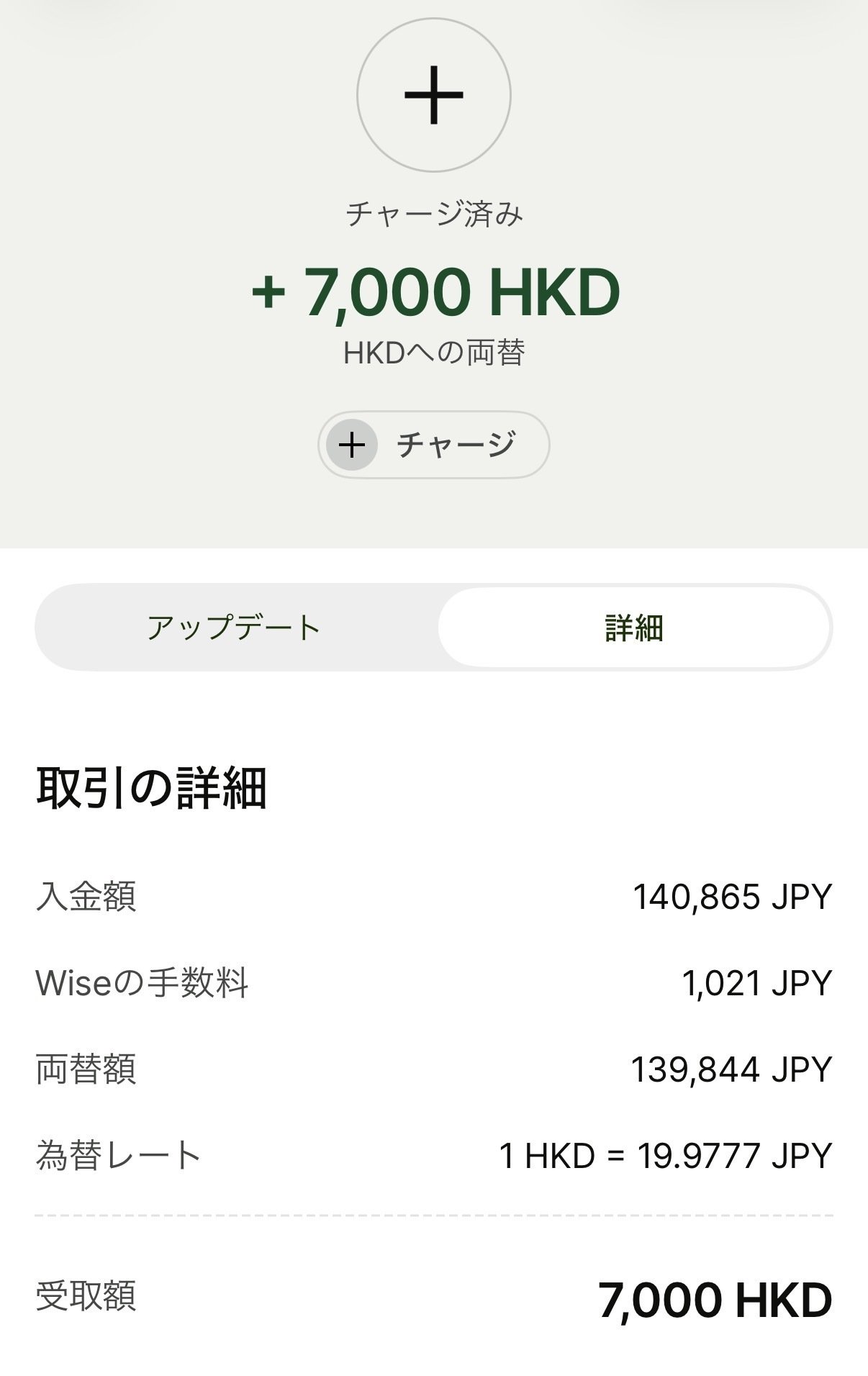Image resolution: width=868 pixels, height=1376 pixels.
Task: Click the 140,865 JPY deposit amount
Action: coord(733,896)
